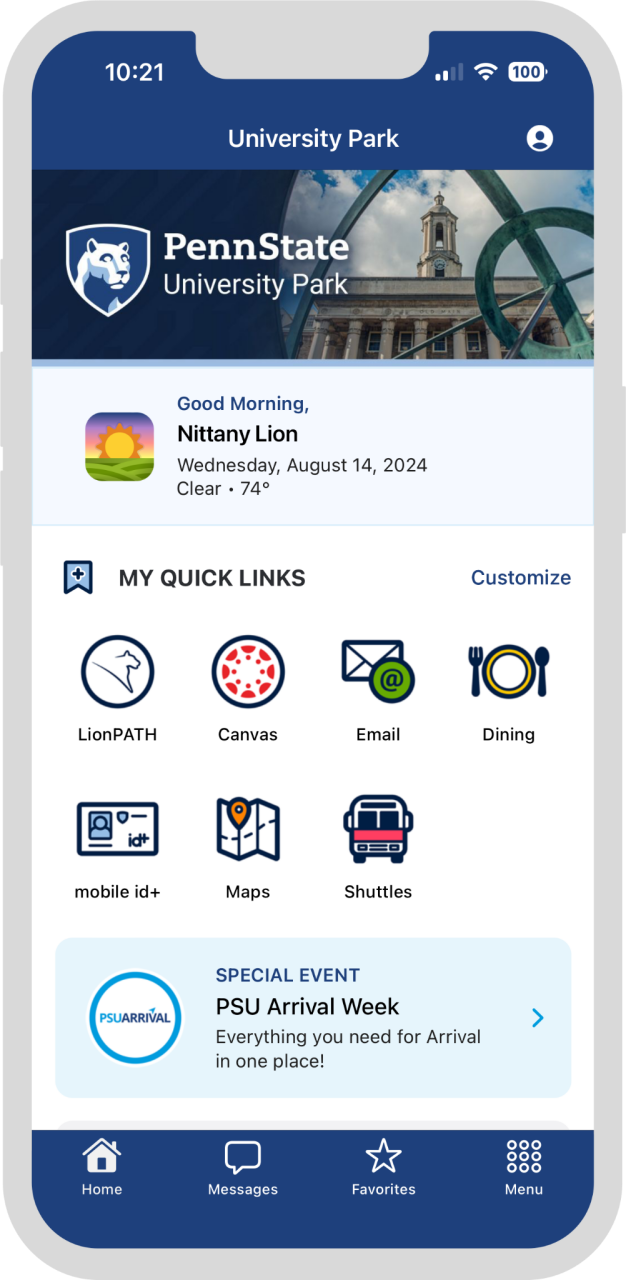Open the PSU Arrival Week card
Image resolution: width=626 pixels, height=1280 pixels.
click(x=313, y=1018)
